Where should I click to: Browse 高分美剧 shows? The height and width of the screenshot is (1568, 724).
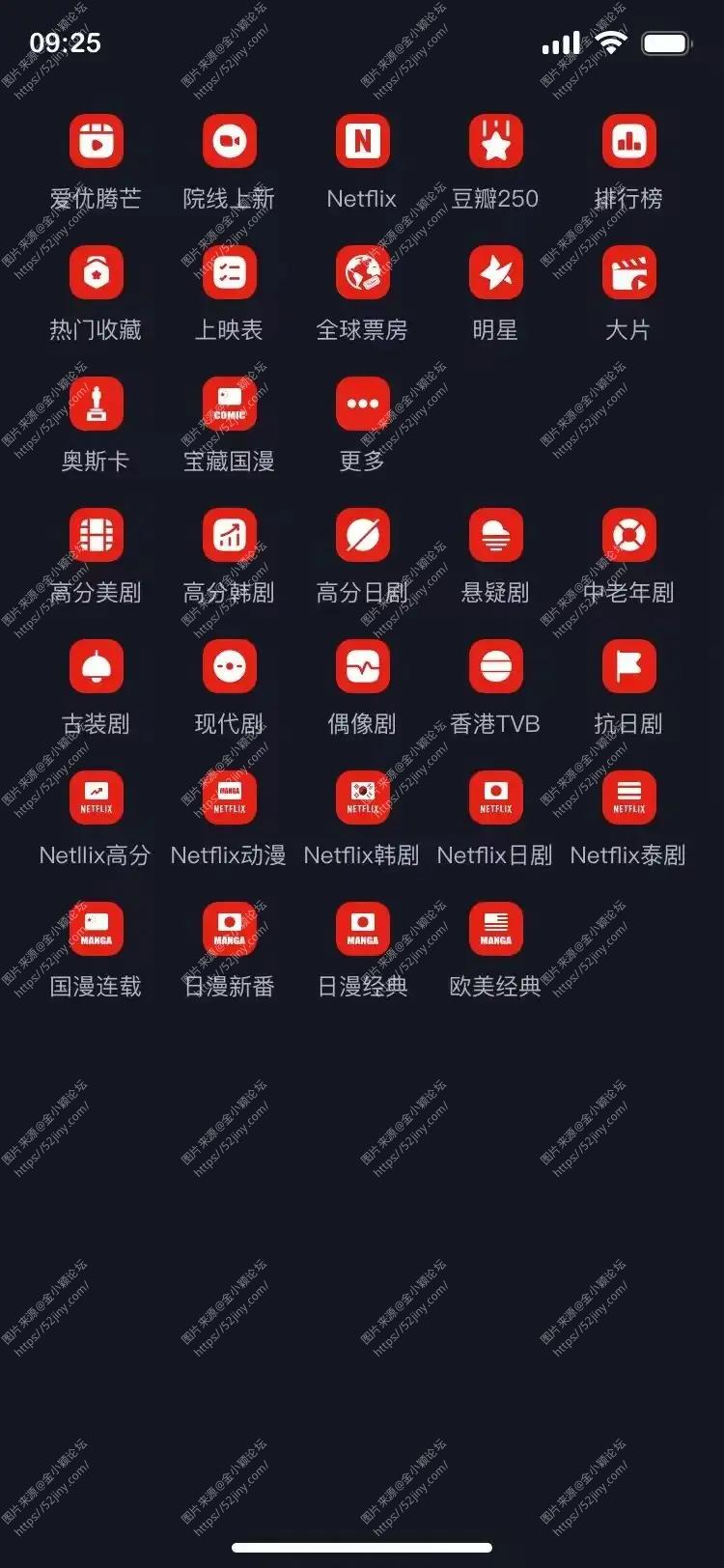[x=96, y=536]
